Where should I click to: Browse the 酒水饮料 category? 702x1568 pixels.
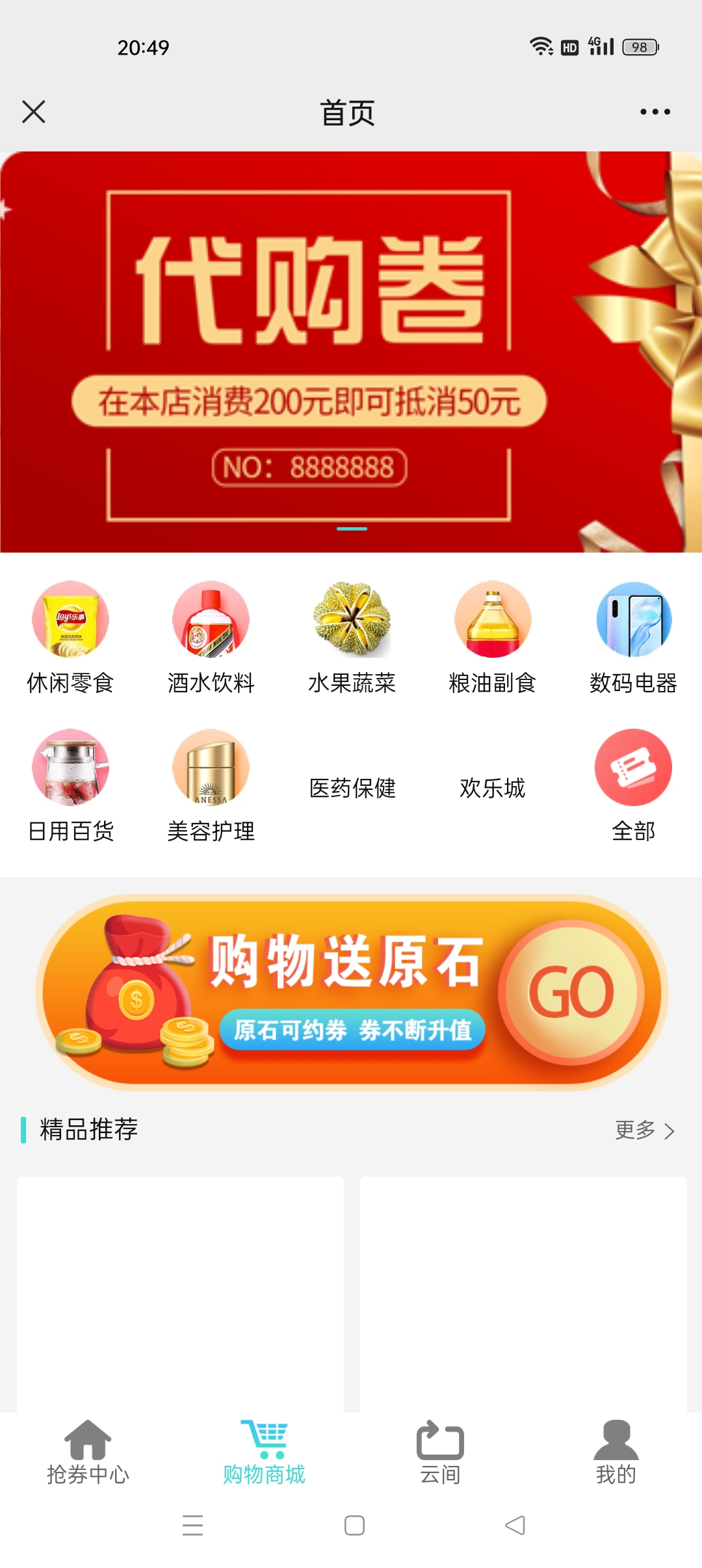211,638
